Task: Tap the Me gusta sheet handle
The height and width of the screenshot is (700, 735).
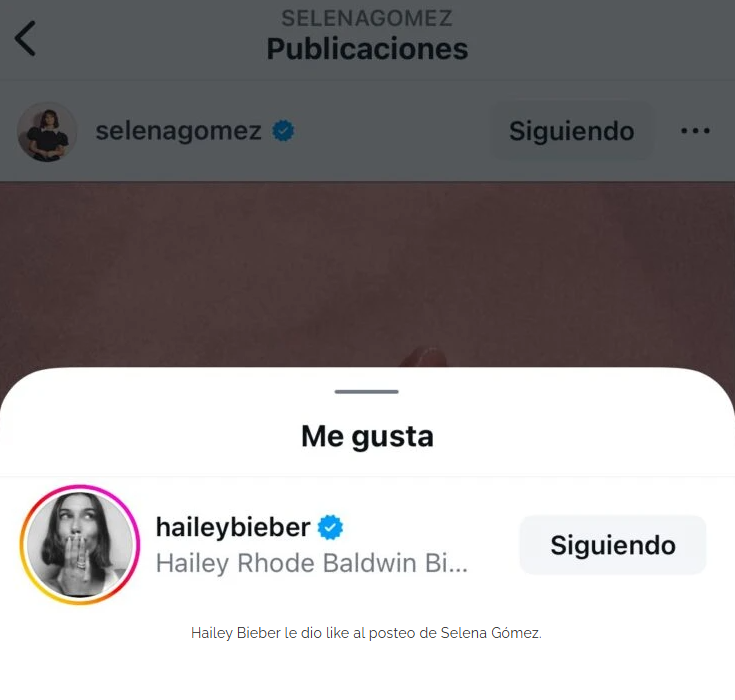Action: tap(367, 392)
